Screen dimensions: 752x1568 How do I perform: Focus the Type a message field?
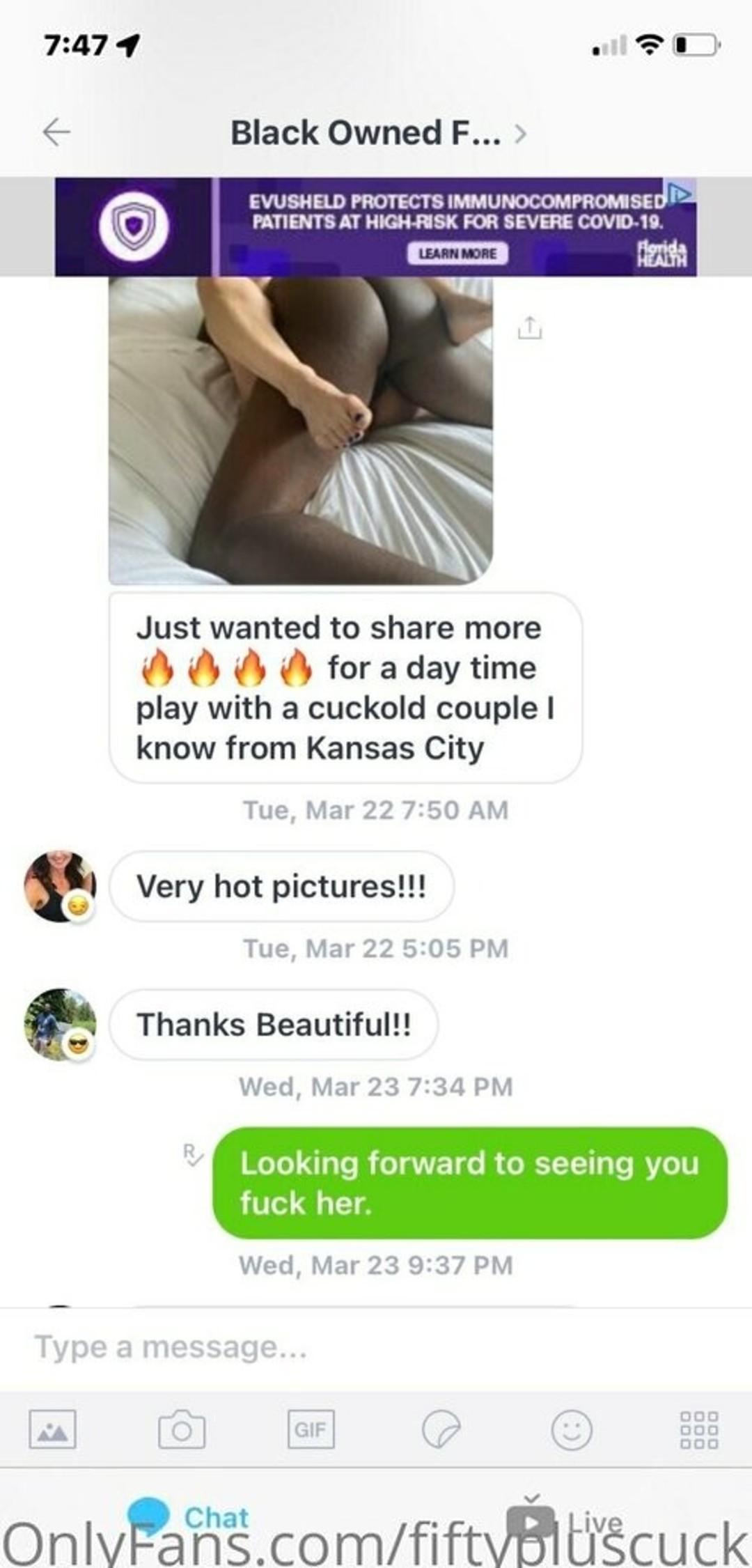tap(376, 1346)
